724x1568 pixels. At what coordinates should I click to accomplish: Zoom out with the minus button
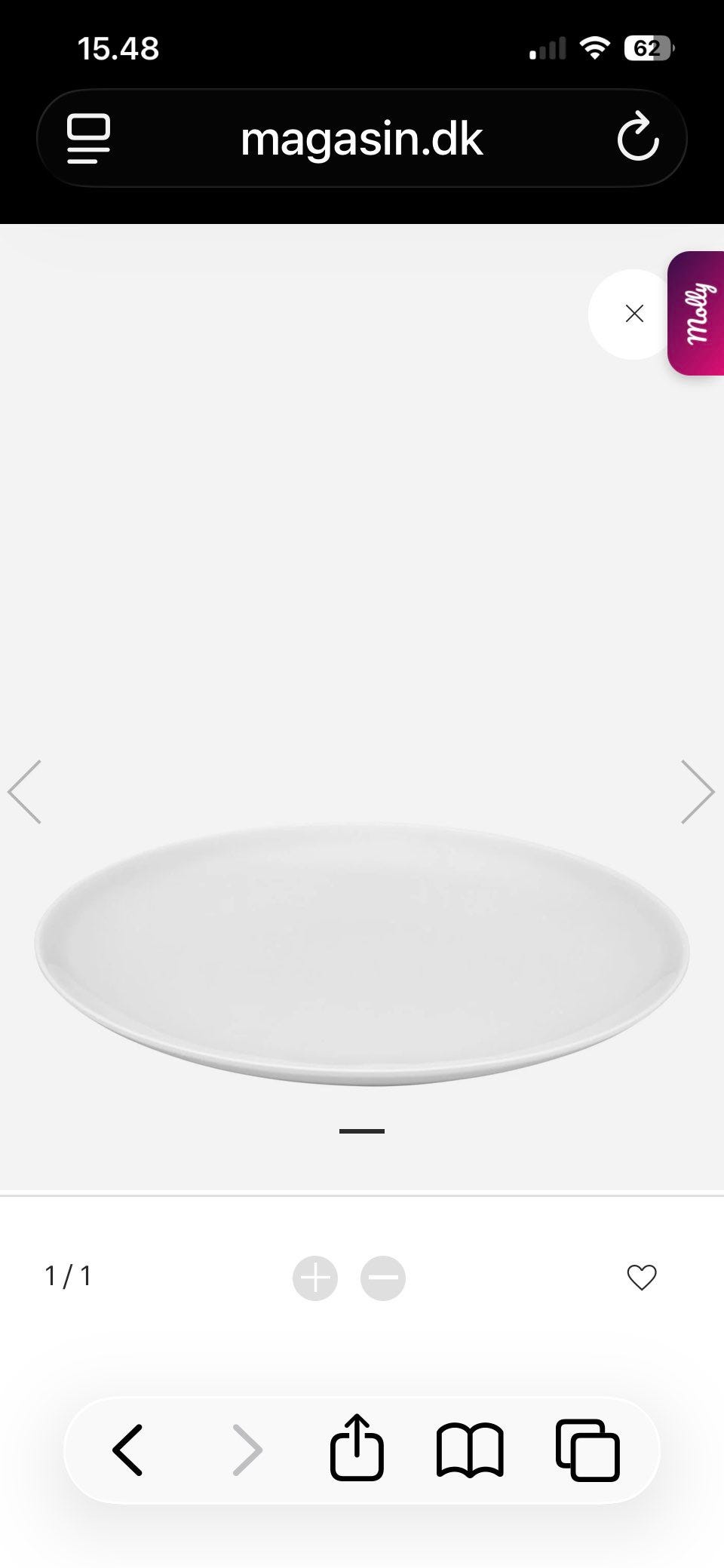point(383,1278)
